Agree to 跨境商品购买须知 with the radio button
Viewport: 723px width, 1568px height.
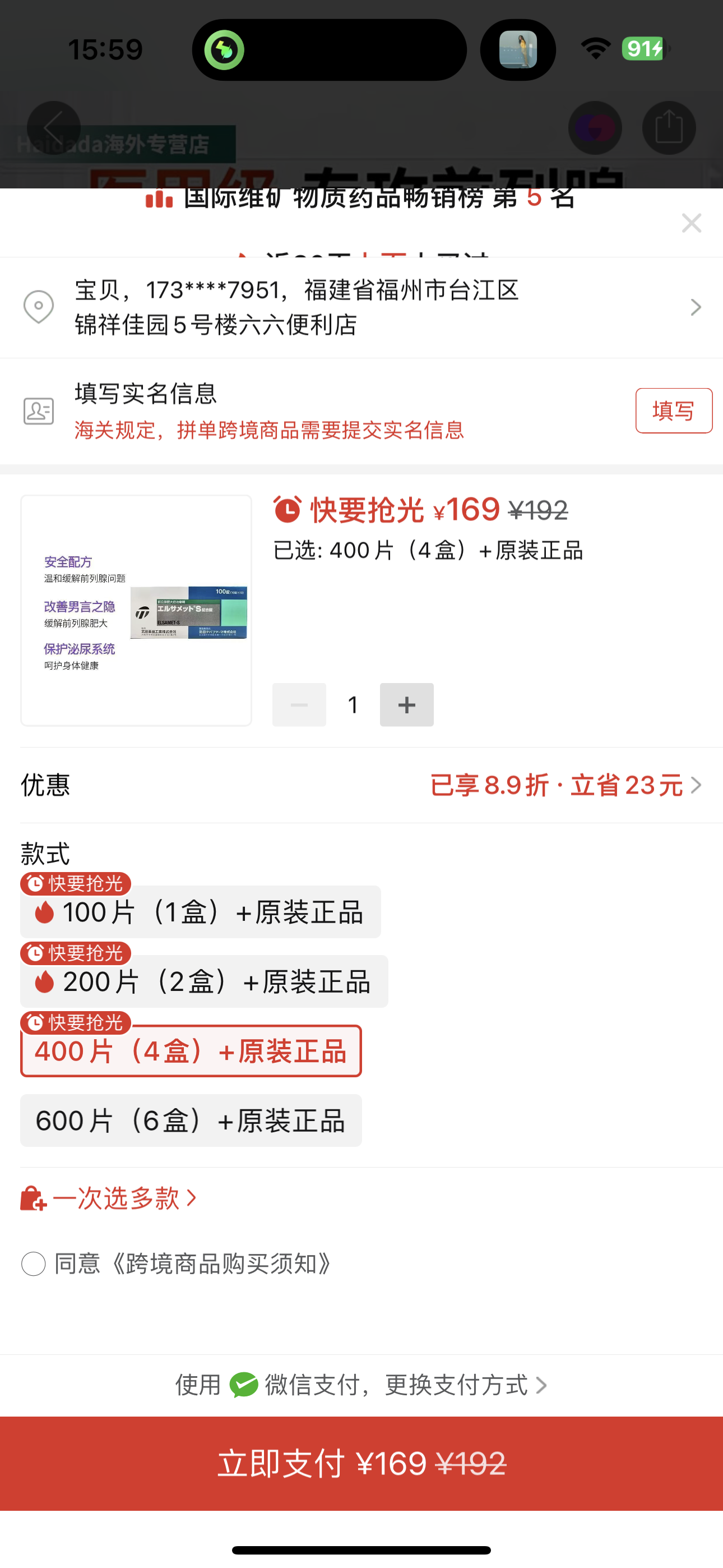click(34, 1264)
